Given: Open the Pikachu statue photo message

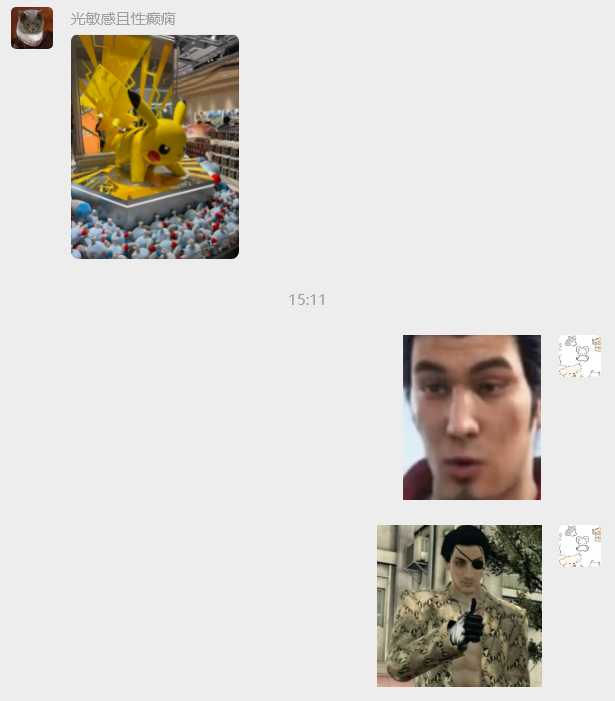Looking at the screenshot, I should click(x=155, y=147).
